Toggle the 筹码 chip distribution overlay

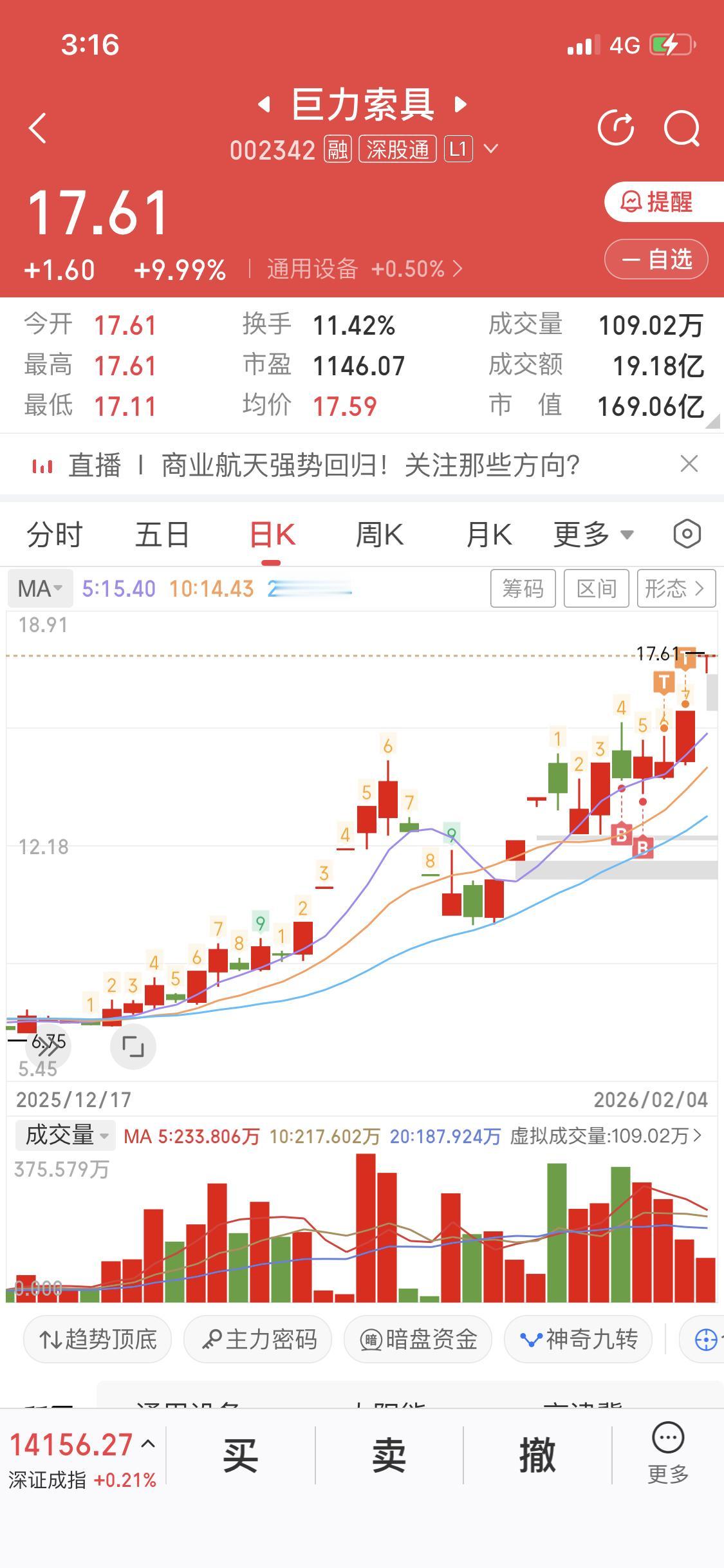coord(523,588)
